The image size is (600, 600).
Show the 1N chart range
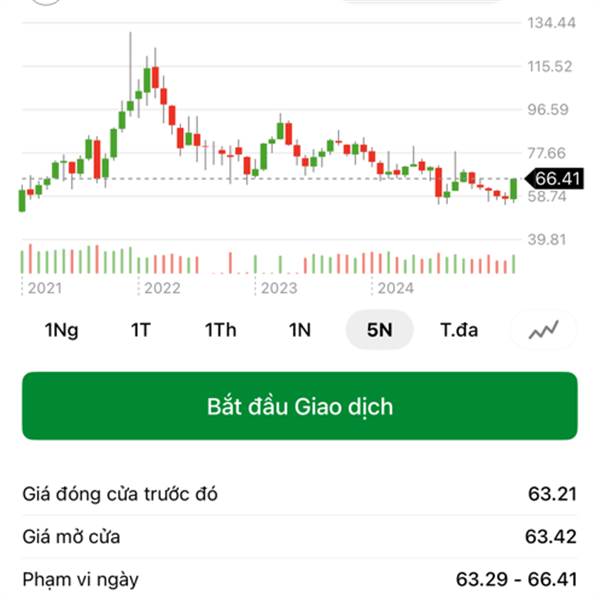(300, 330)
